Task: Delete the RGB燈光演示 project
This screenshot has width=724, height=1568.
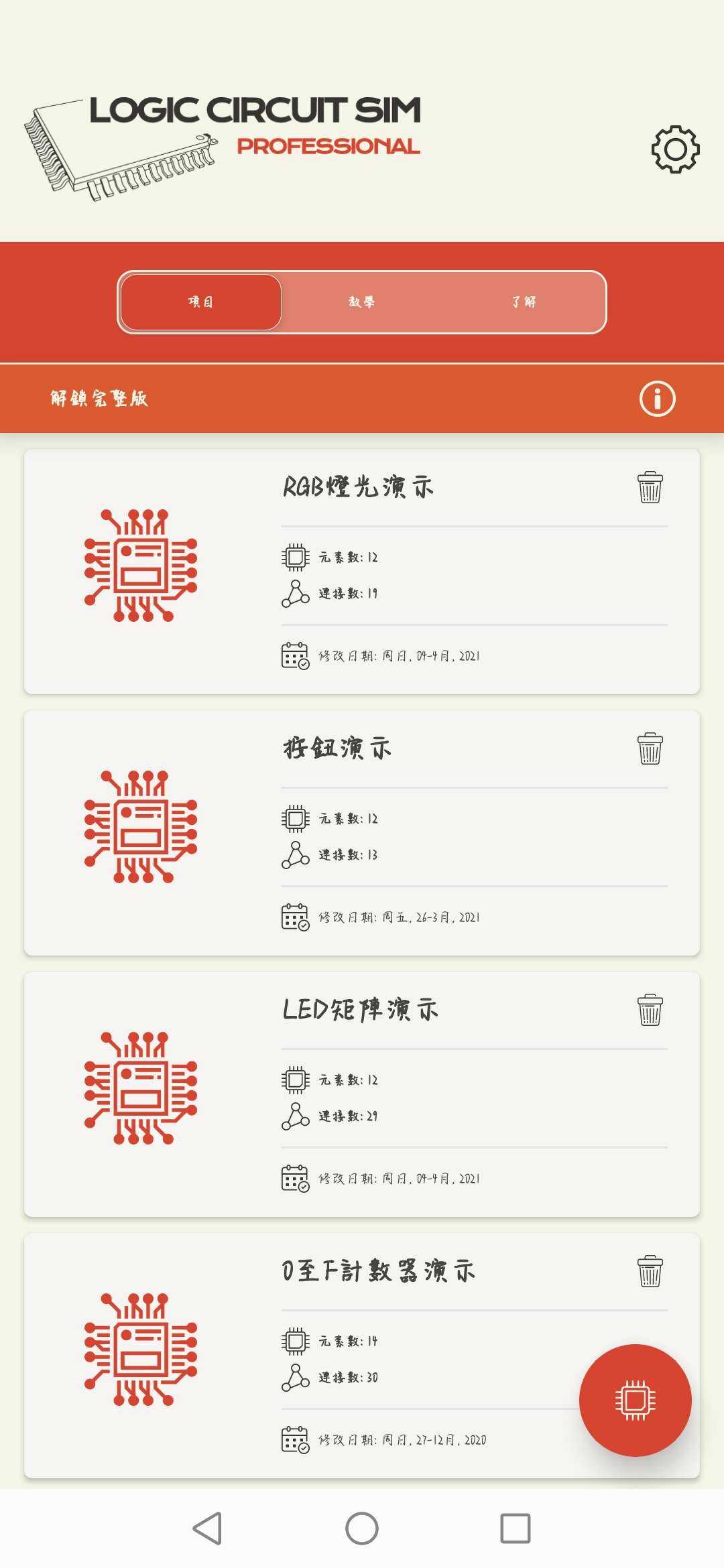Action: pyautogui.click(x=650, y=487)
